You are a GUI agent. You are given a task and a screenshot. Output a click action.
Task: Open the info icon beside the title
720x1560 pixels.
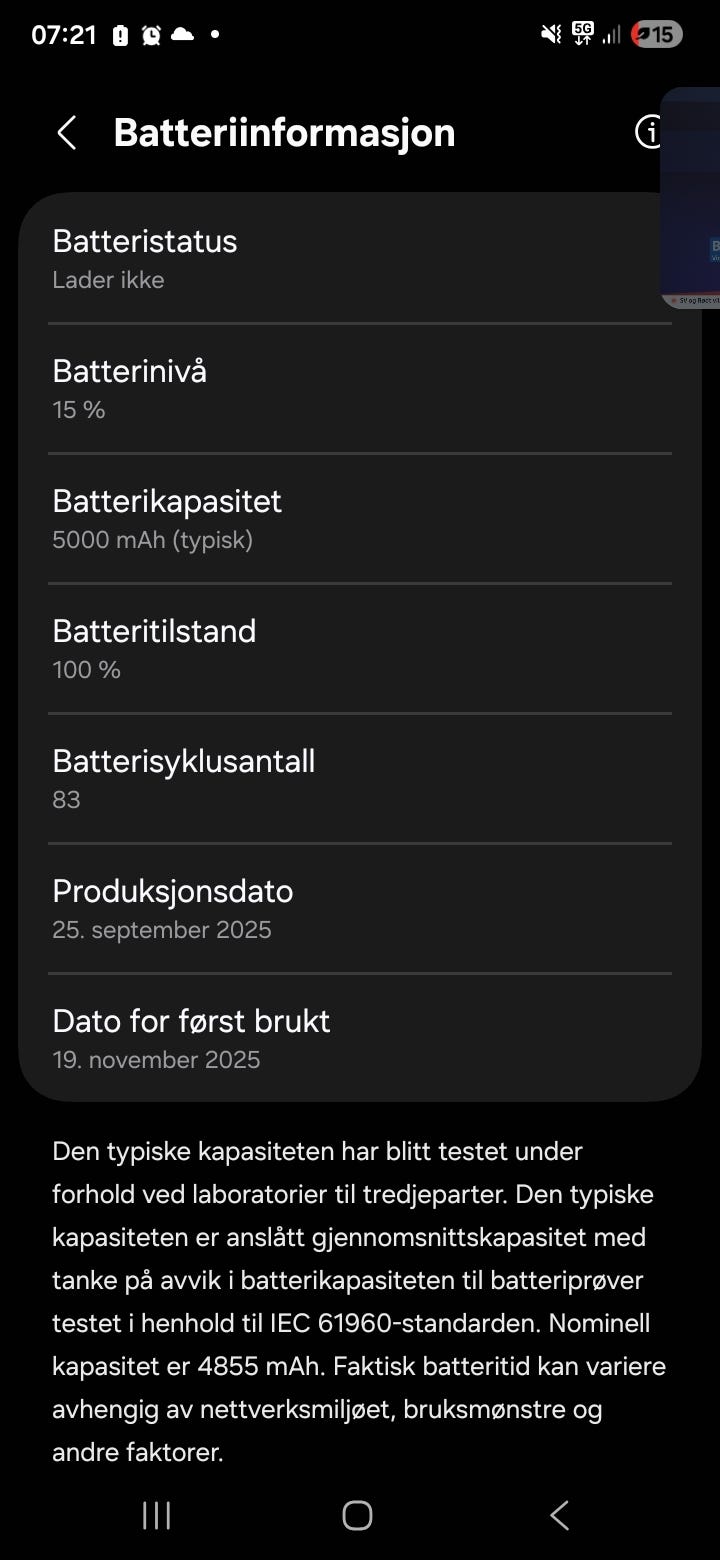click(x=648, y=132)
